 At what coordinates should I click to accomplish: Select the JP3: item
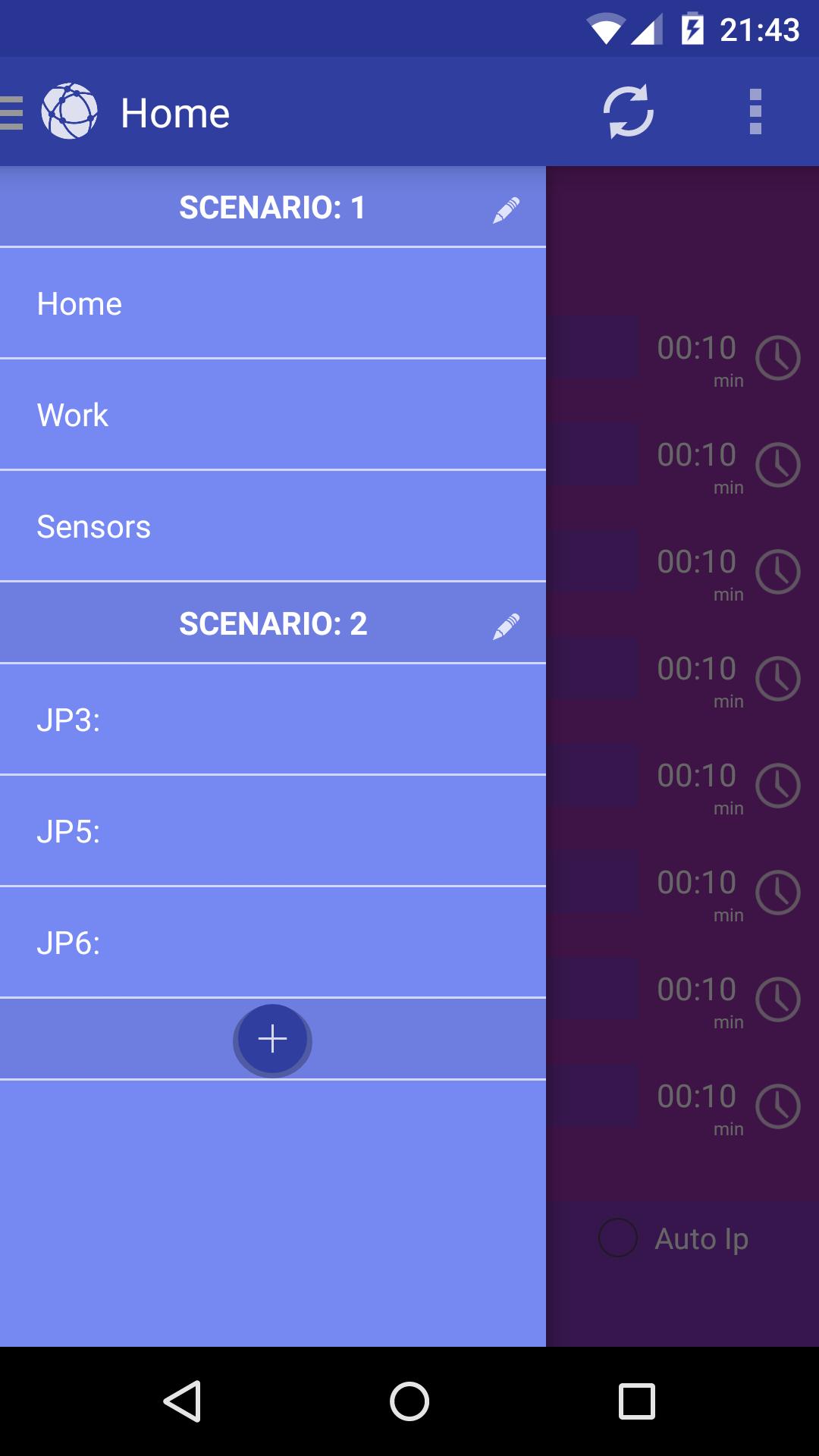tap(273, 720)
